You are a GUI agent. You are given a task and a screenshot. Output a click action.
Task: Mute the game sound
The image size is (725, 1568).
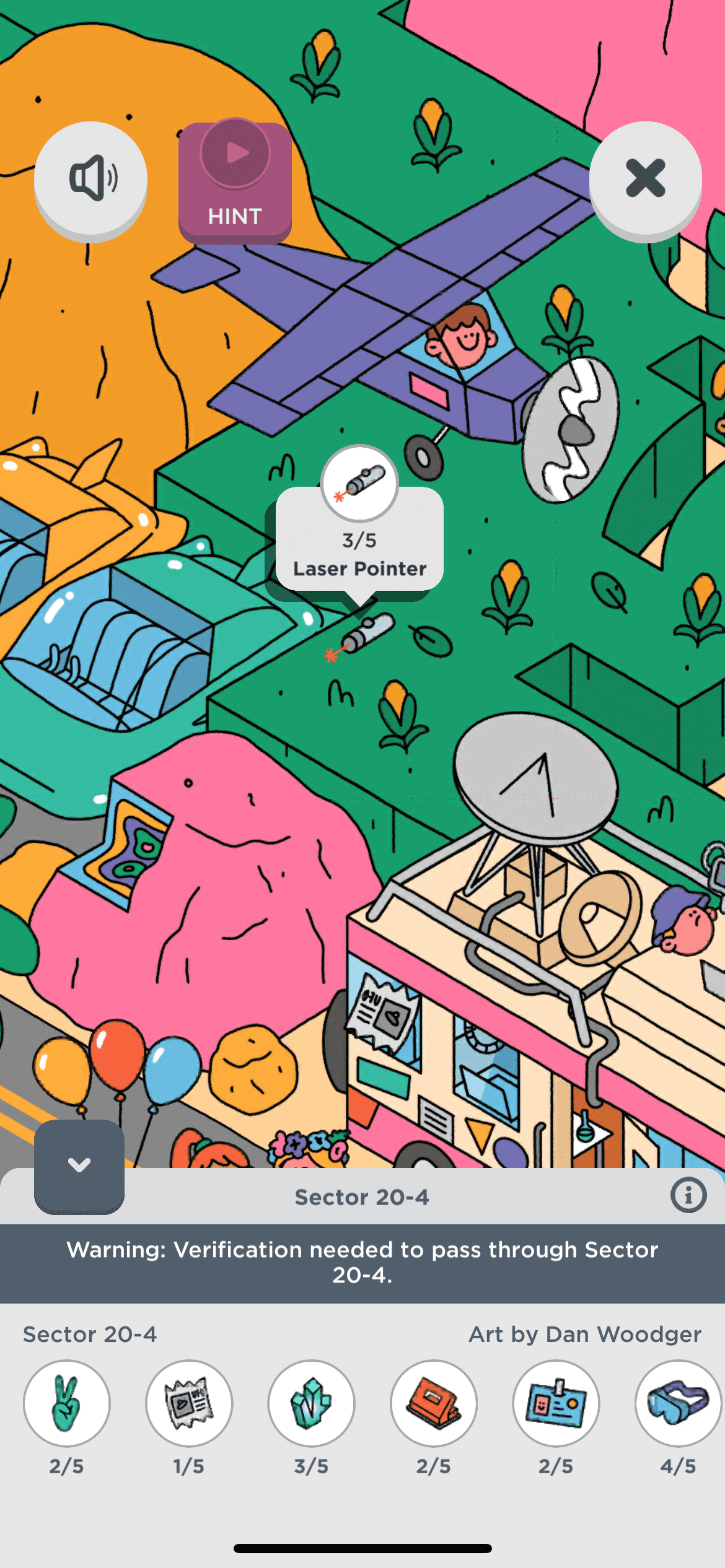(90, 178)
